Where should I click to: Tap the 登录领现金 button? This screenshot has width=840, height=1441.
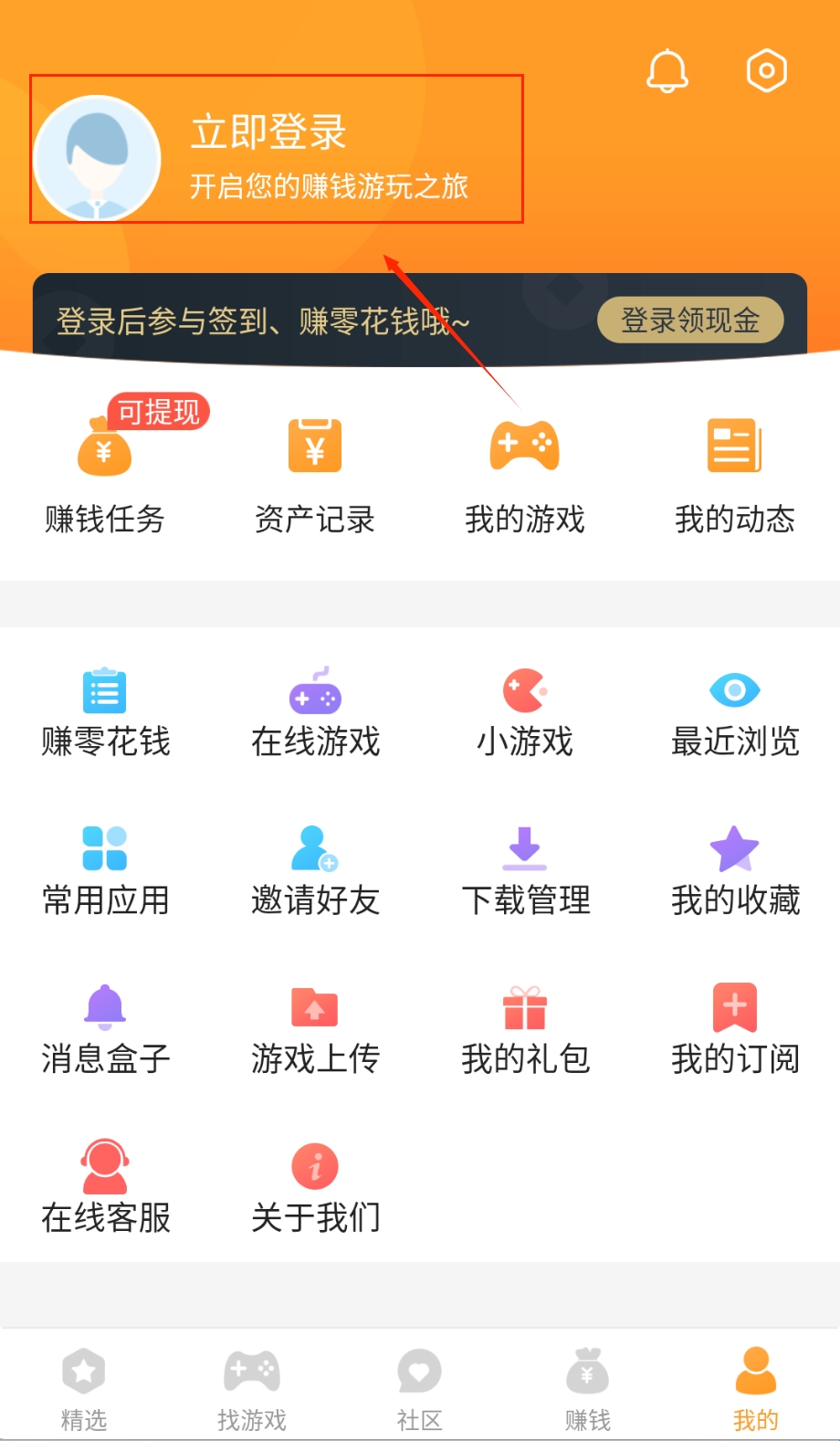690,321
